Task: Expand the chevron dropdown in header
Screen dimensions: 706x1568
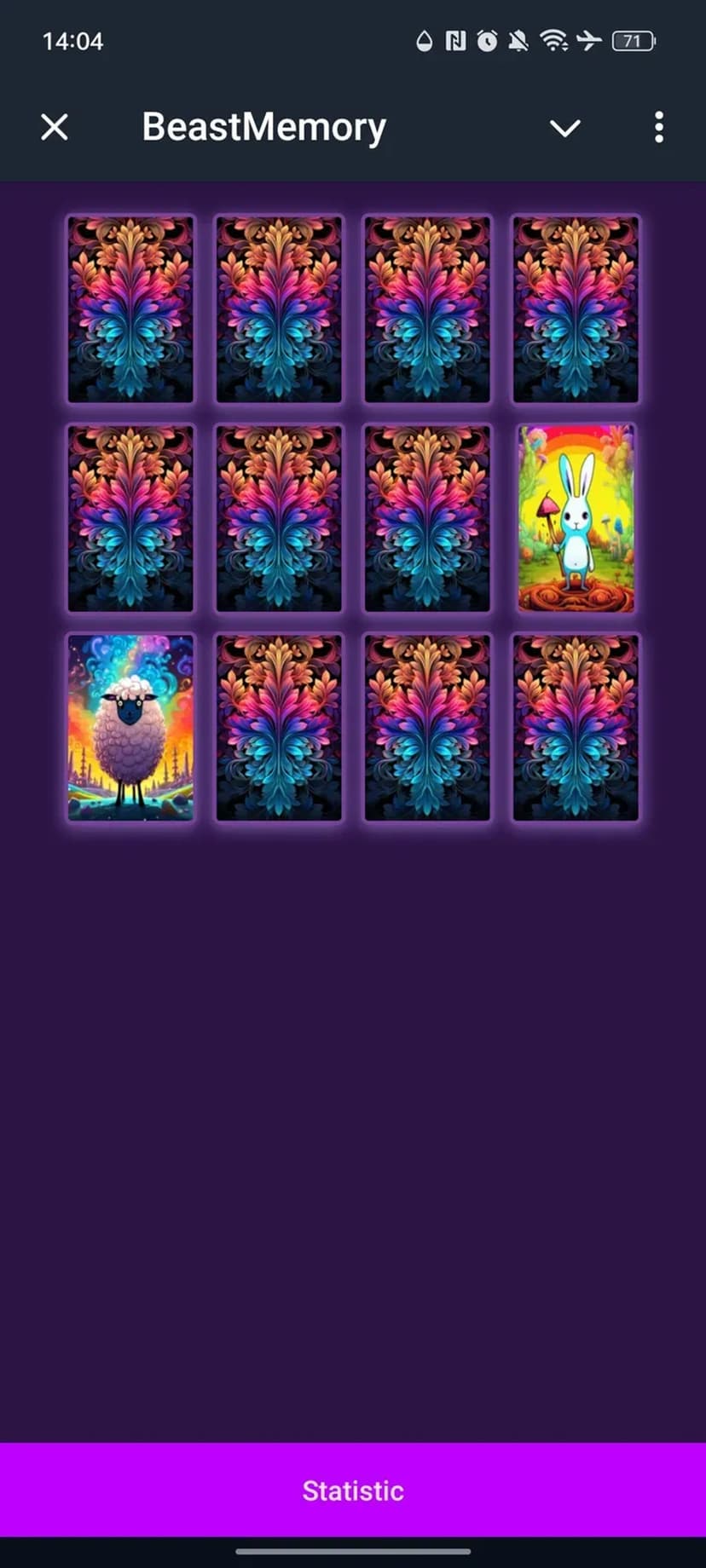Action: 564,129
